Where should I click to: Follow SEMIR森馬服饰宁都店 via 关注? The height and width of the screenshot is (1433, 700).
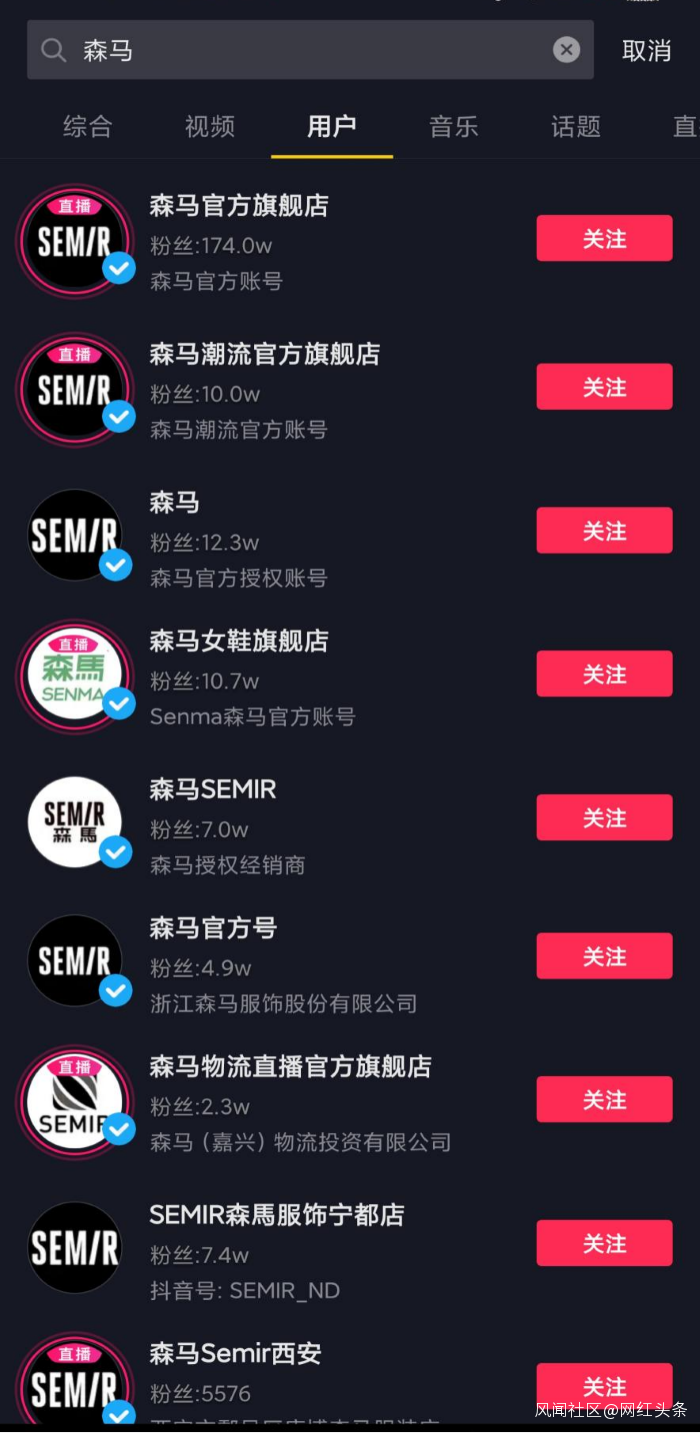tap(604, 1244)
